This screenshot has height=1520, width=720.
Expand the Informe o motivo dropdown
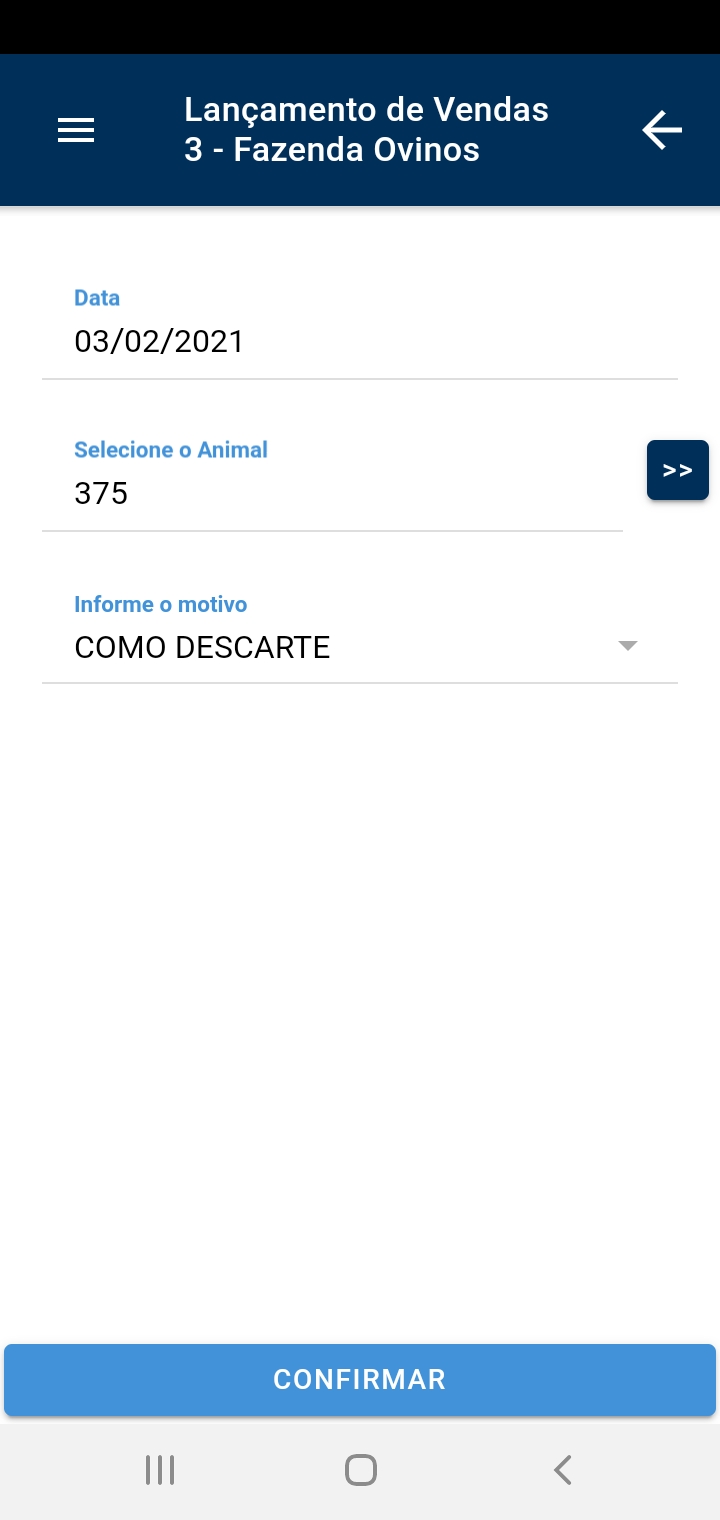(360, 636)
